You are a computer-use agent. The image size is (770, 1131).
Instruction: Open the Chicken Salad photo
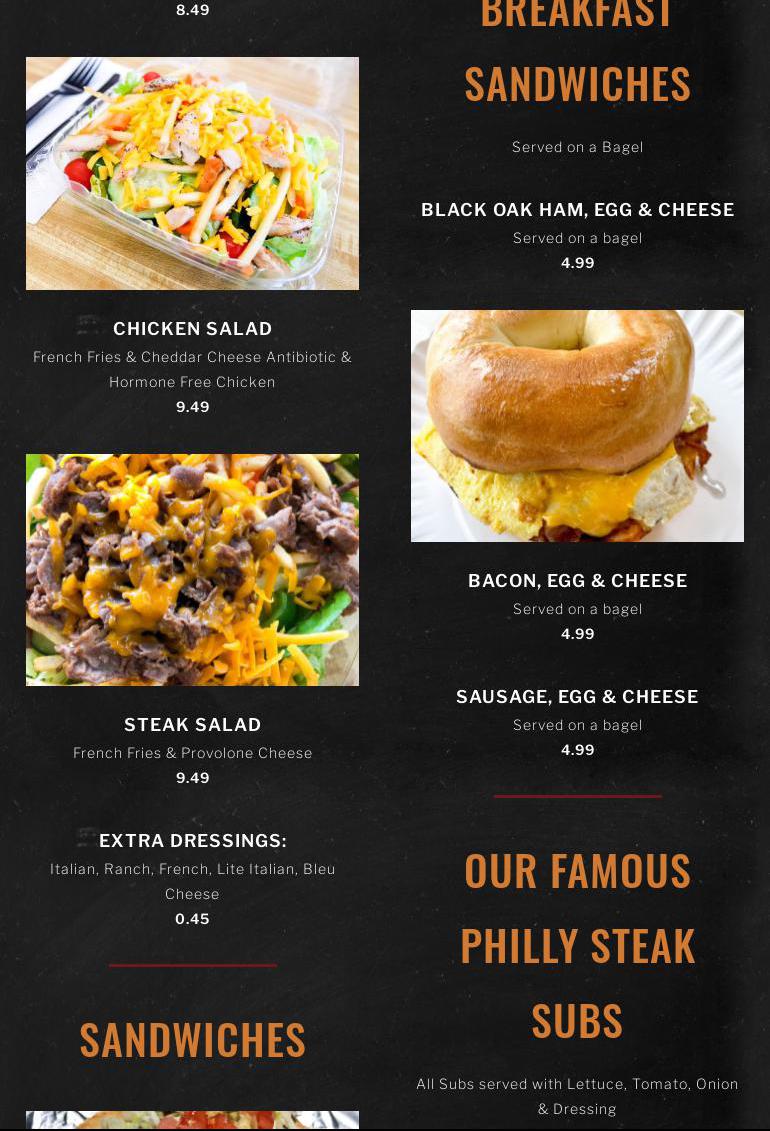click(192, 173)
